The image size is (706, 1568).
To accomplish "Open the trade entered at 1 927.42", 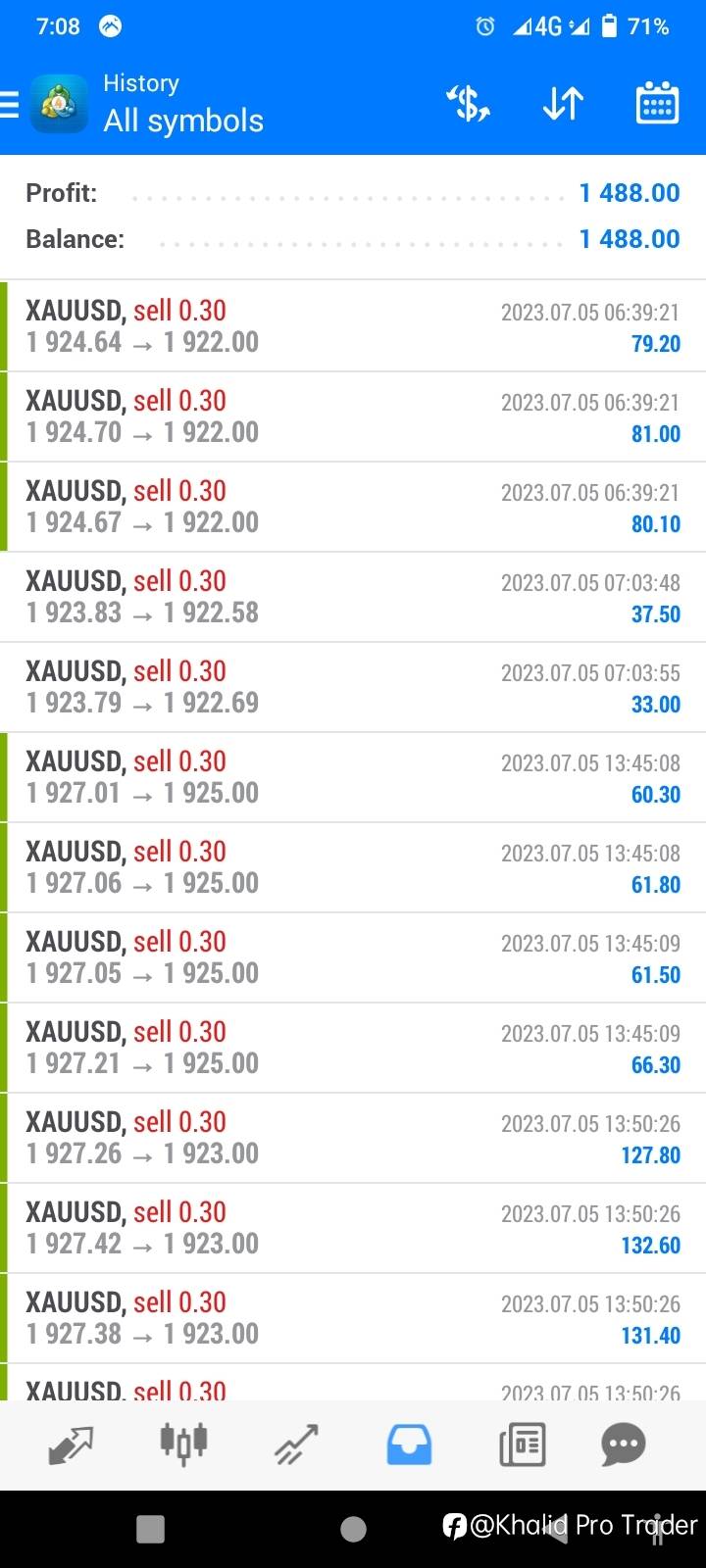I will coord(353,1228).
